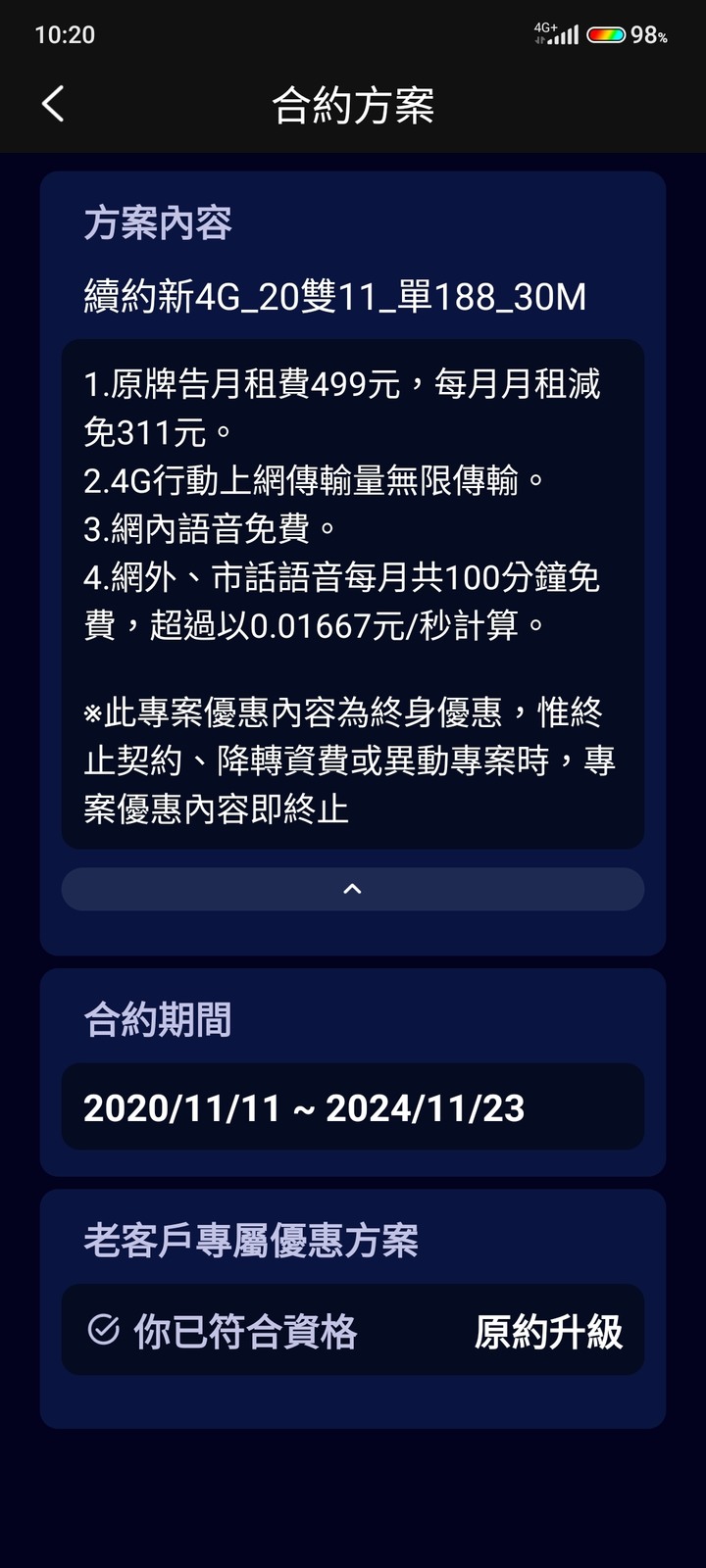Screen dimensions: 706x1568
Task: Go back from 合約方案 page
Action: [x=54, y=104]
